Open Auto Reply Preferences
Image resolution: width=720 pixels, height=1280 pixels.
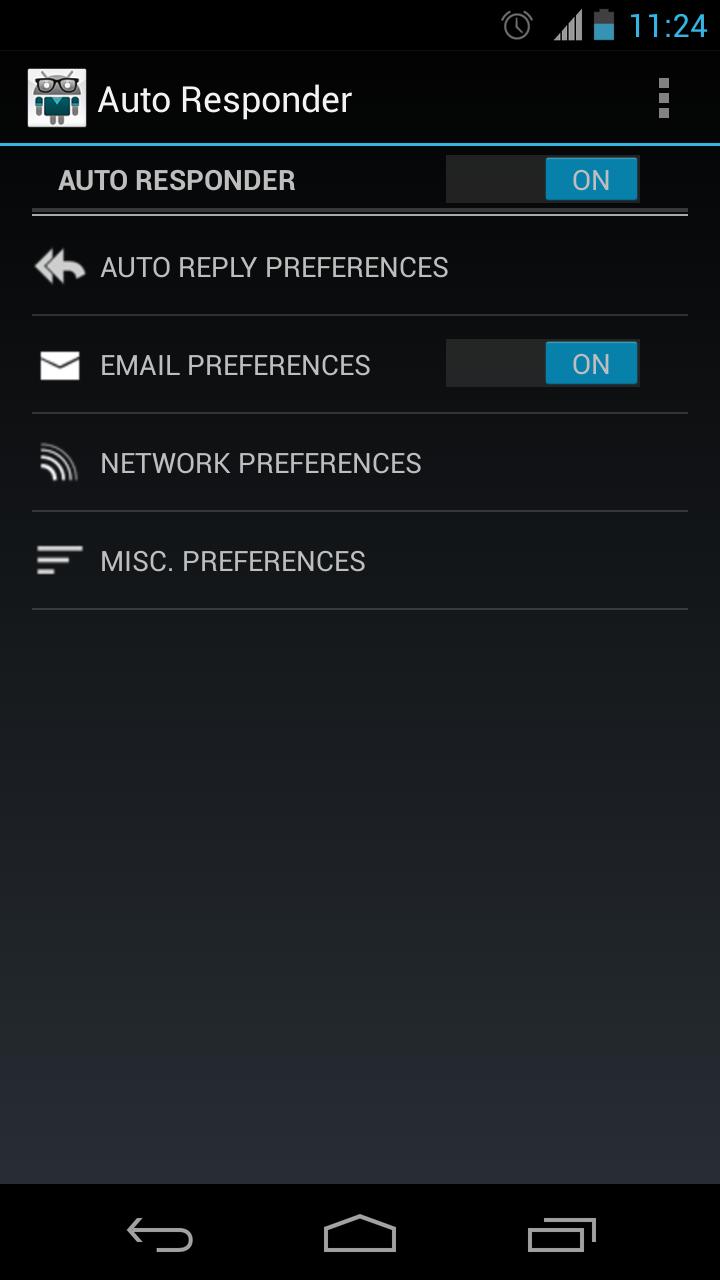point(273,266)
